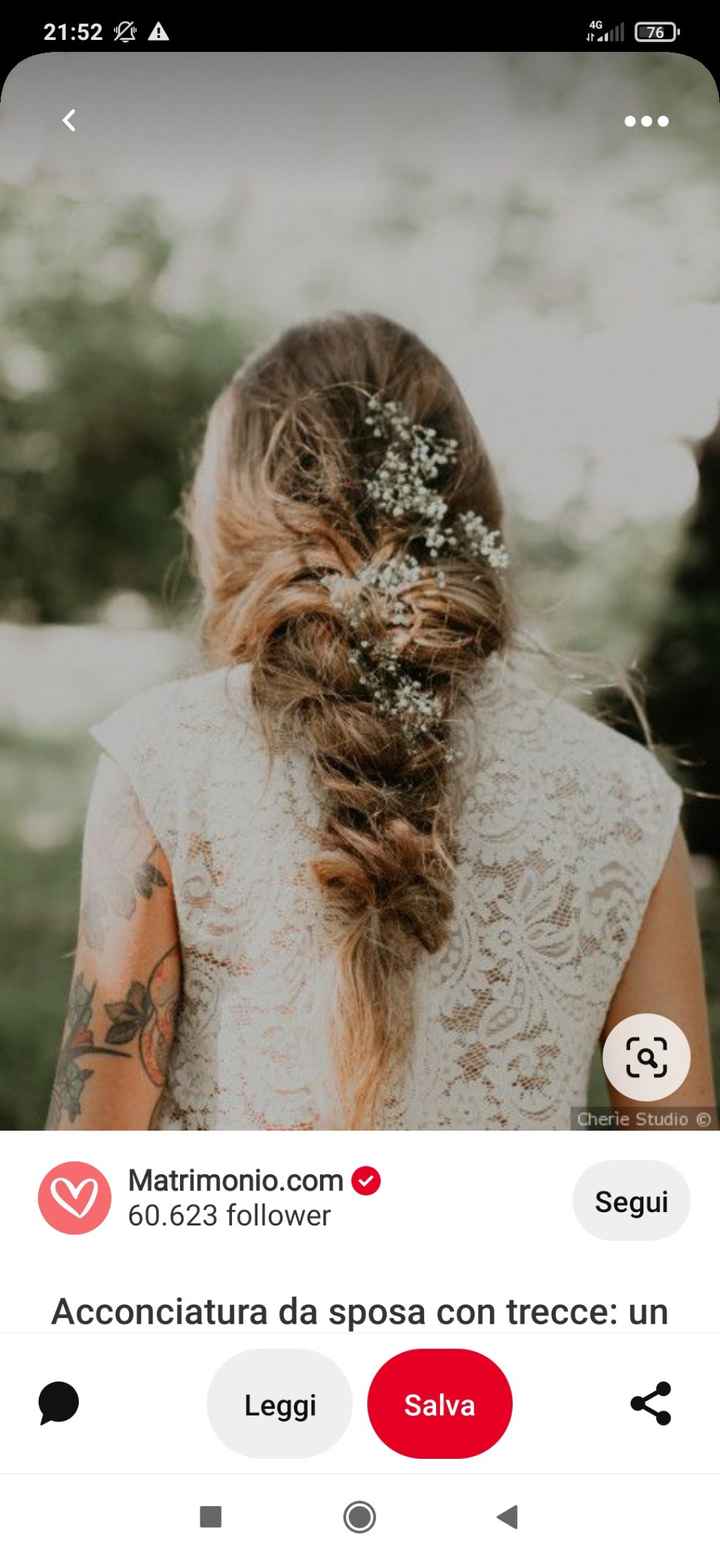Open the three-dot overflow menu
The height and width of the screenshot is (1560, 720).
pos(646,121)
